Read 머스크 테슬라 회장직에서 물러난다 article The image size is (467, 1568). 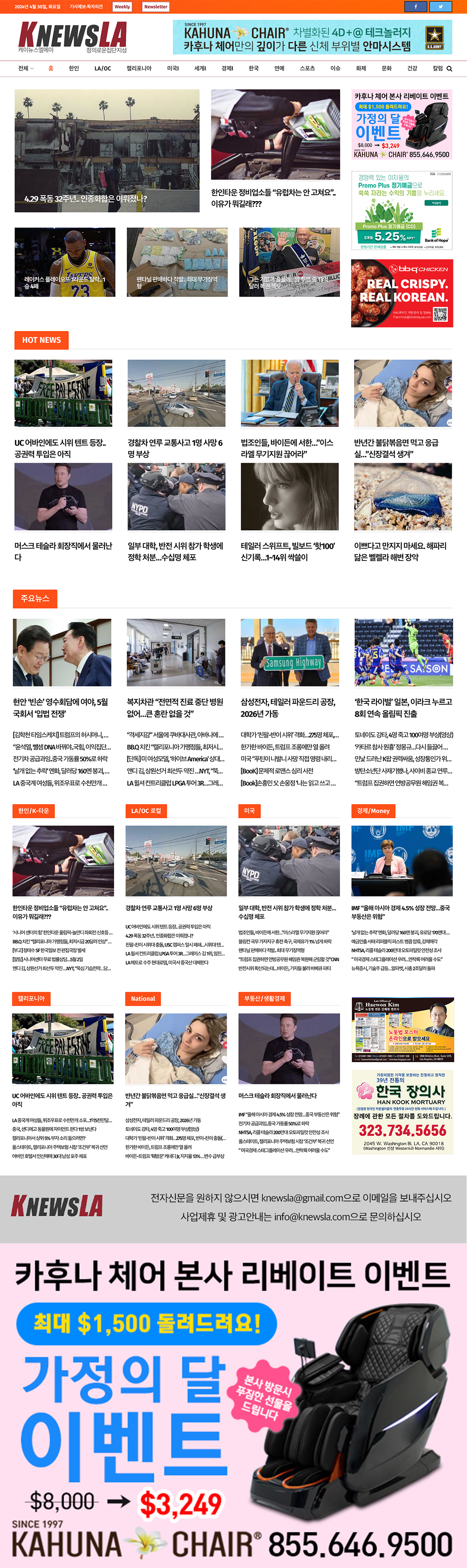point(63,551)
